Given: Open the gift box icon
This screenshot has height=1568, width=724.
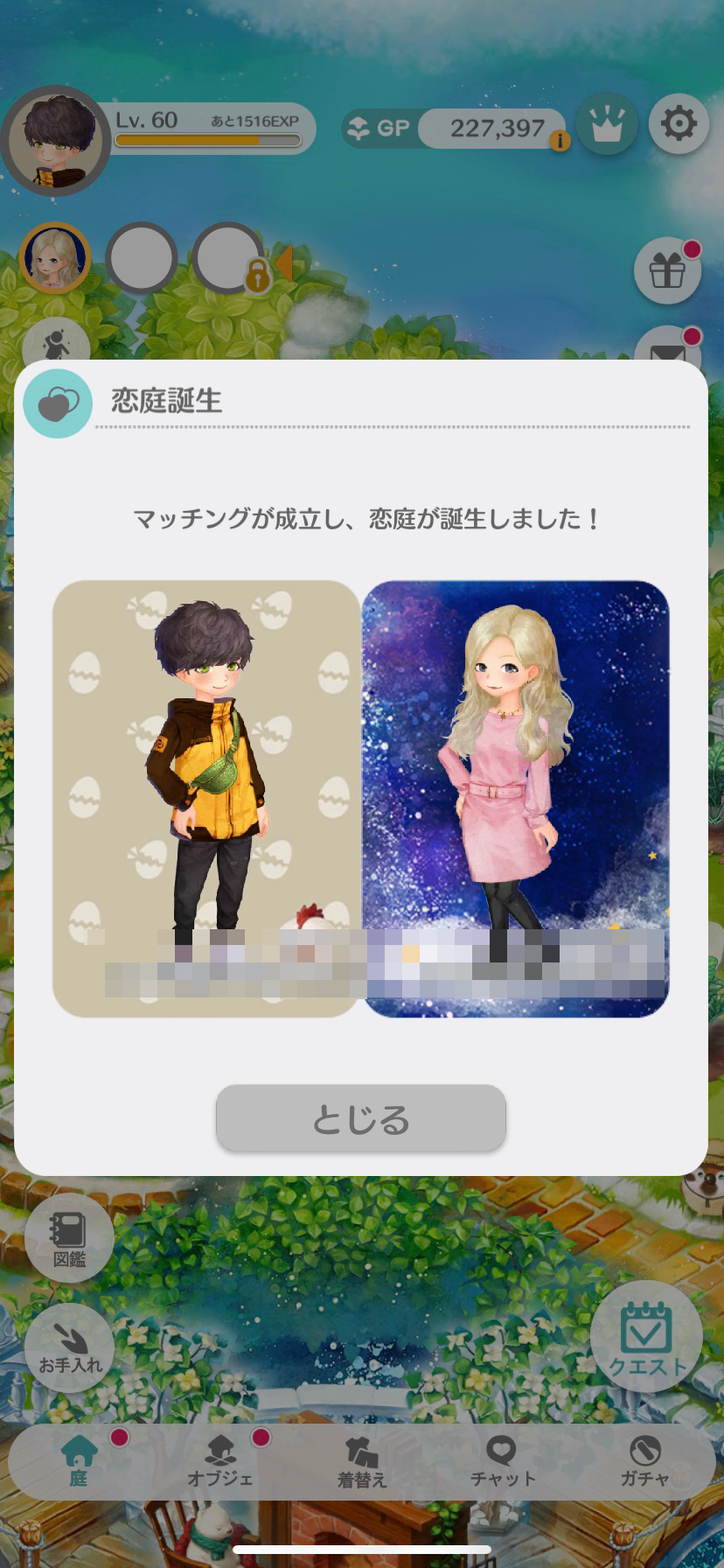Looking at the screenshot, I should pyautogui.click(x=667, y=271).
